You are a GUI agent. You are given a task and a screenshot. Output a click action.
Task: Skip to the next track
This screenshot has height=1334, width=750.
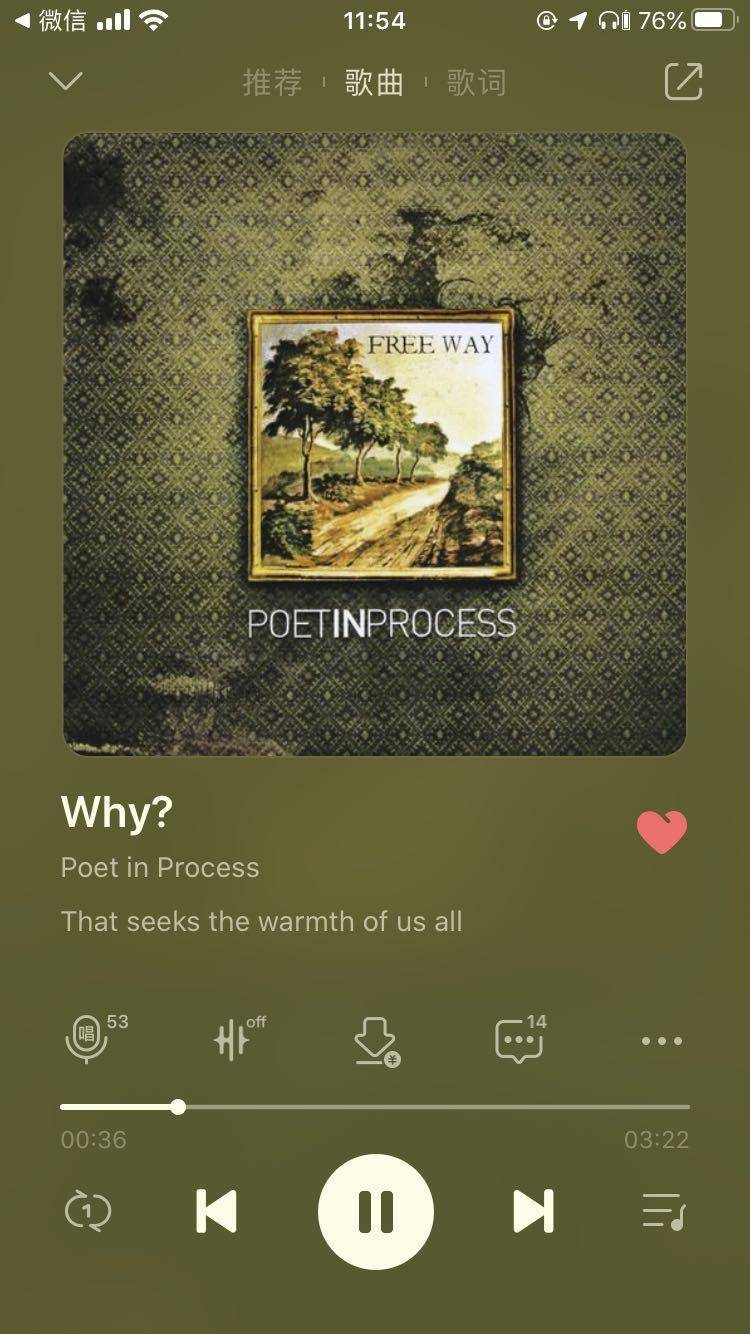(x=533, y=1212)
